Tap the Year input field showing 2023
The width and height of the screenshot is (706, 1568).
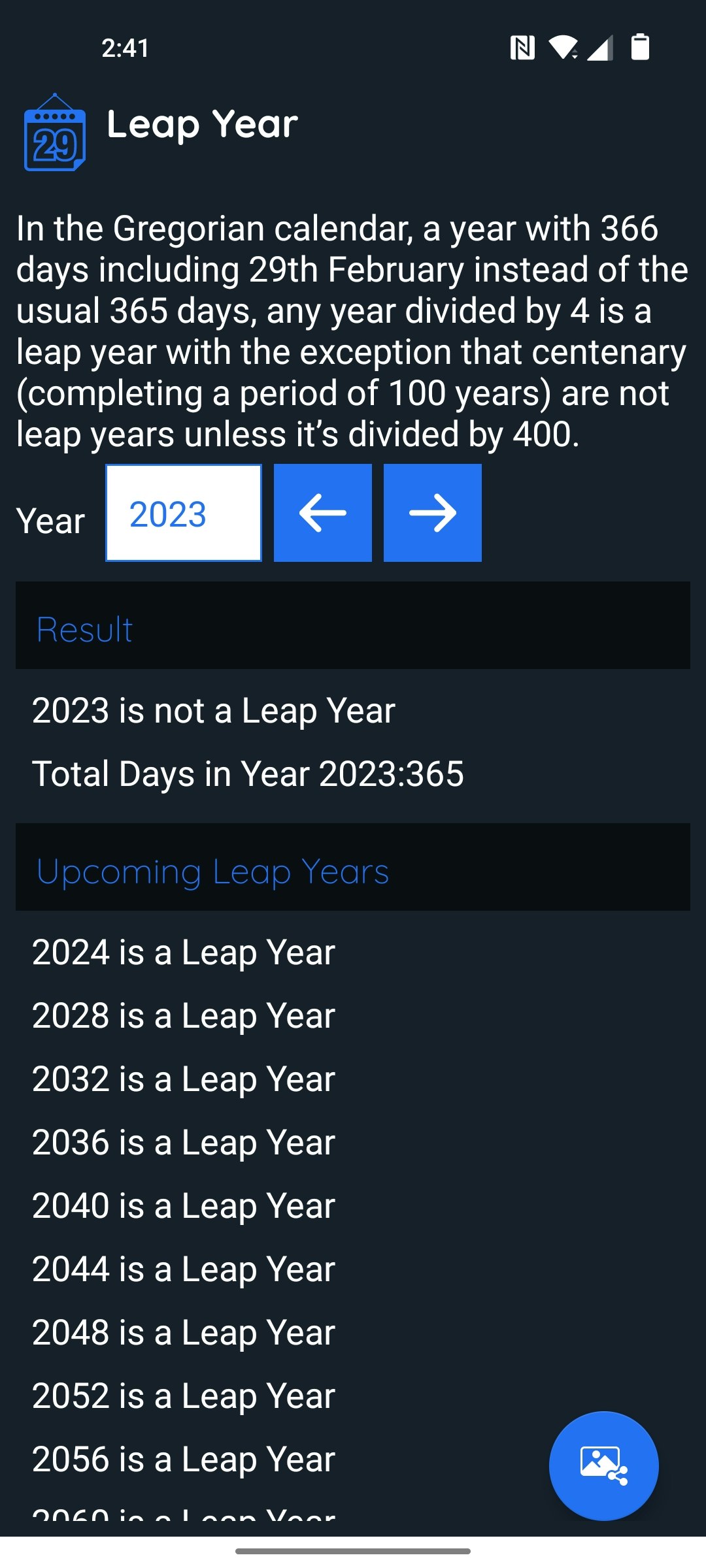(184, 513)
